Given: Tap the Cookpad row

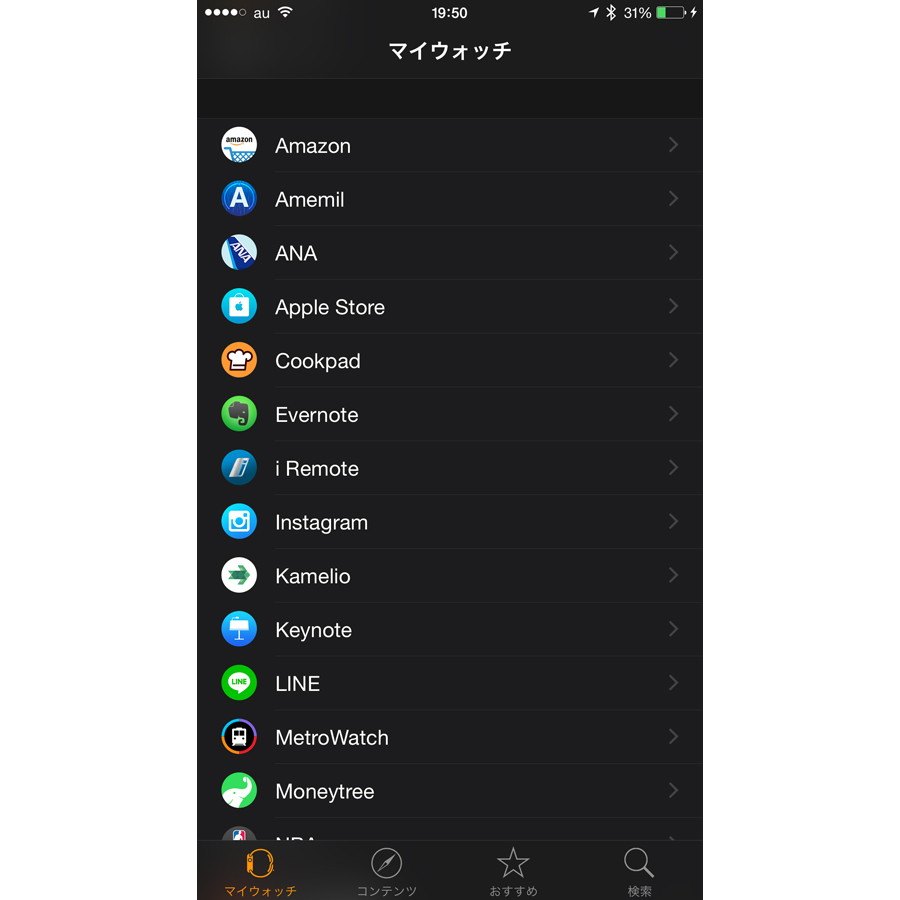Looking at the screenshot, I should [450, 361].
